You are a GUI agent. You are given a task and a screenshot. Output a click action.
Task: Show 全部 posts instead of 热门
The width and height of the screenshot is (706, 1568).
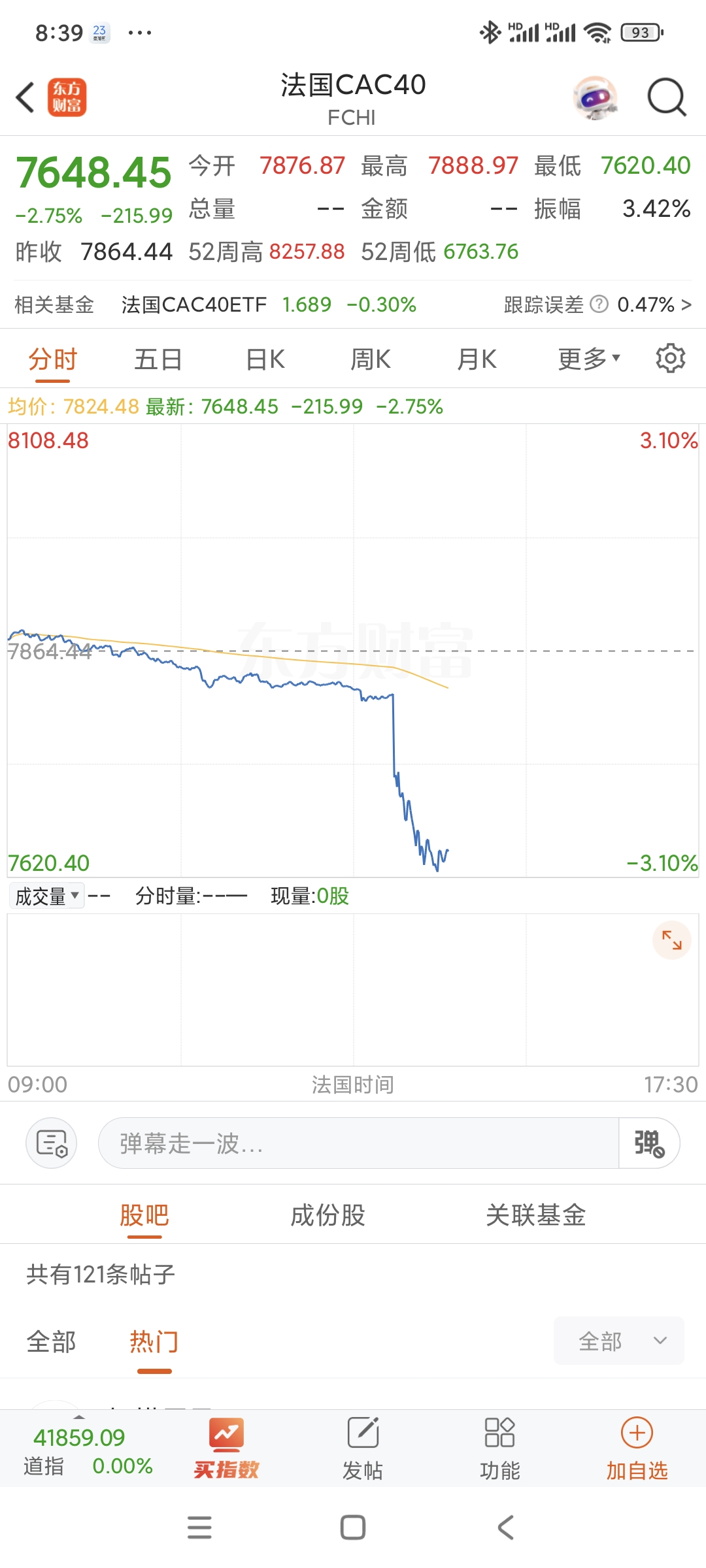click(51, 1342)
